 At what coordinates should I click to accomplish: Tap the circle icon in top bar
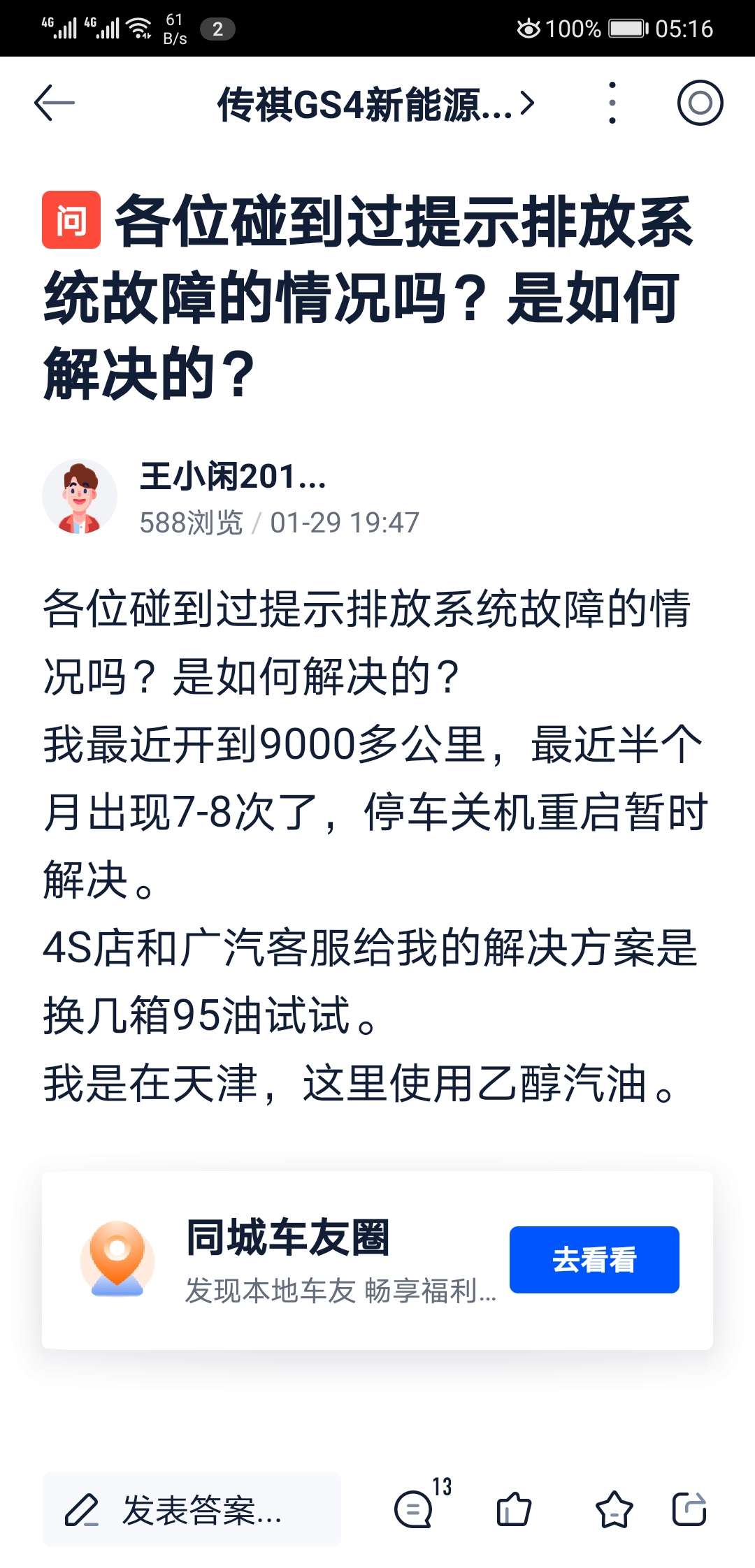click(700, 103)
